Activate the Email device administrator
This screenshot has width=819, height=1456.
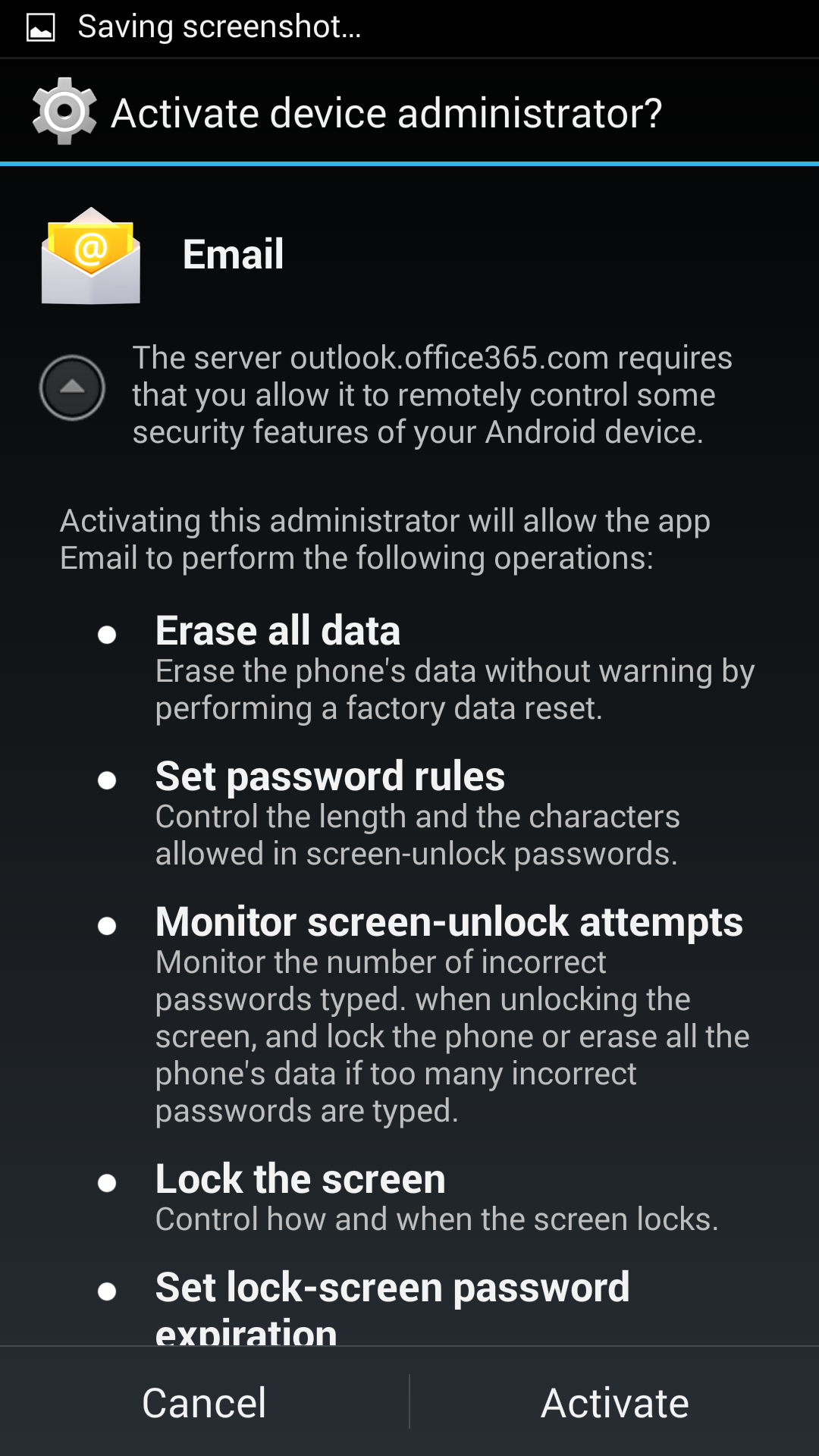[614, 1402]
